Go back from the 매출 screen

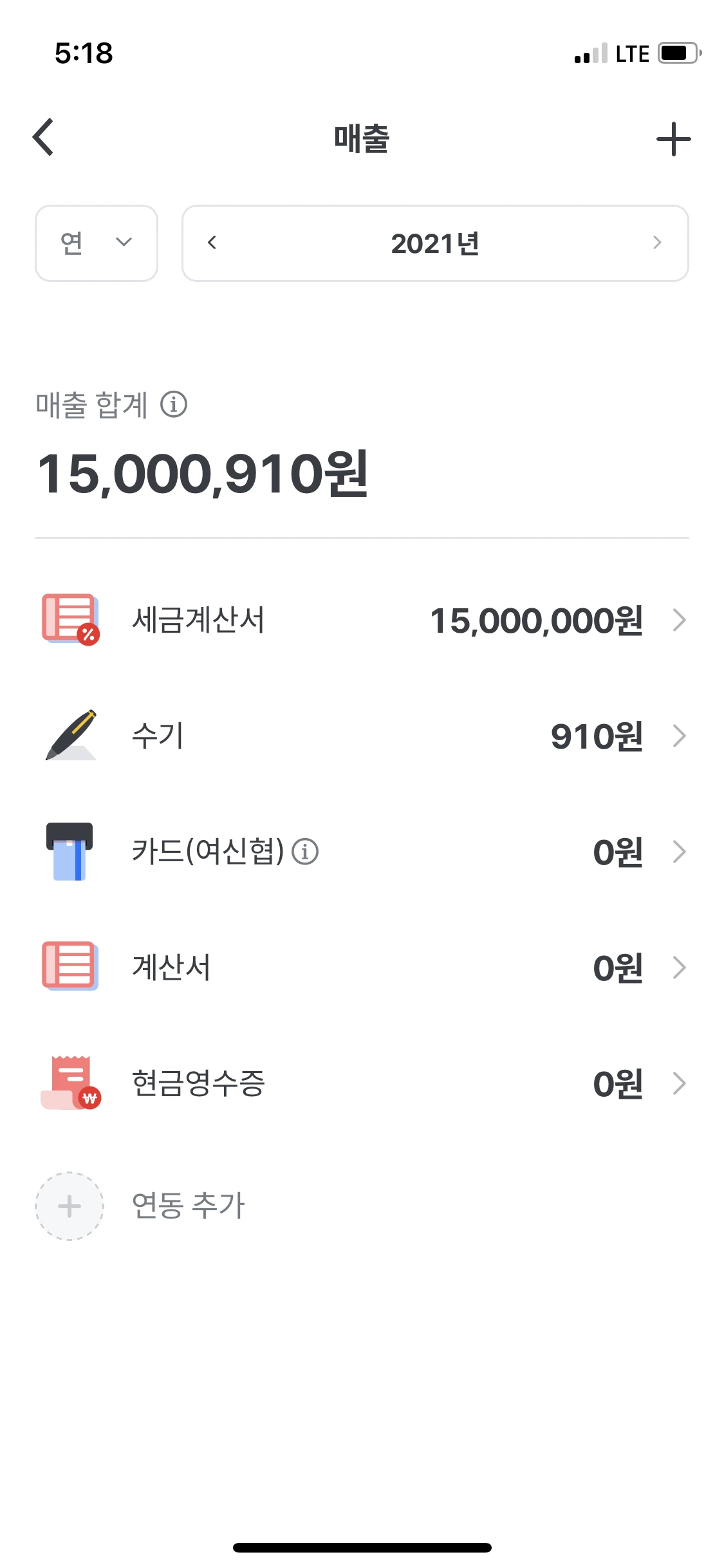43,138
